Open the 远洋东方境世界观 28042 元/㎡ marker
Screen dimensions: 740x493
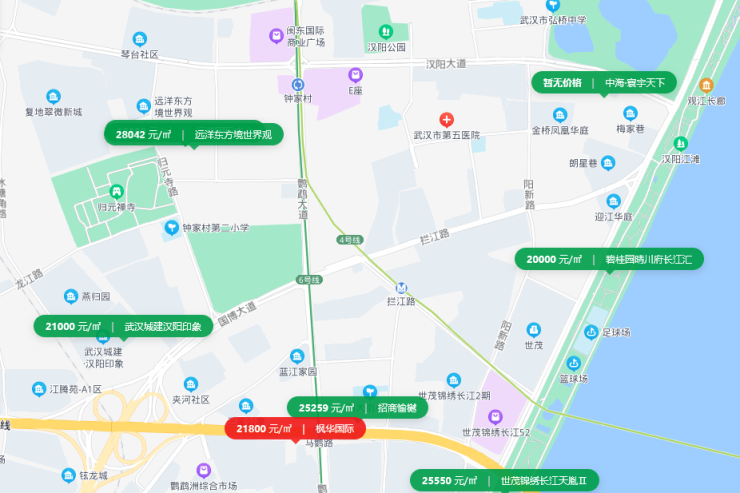[193, 134]
